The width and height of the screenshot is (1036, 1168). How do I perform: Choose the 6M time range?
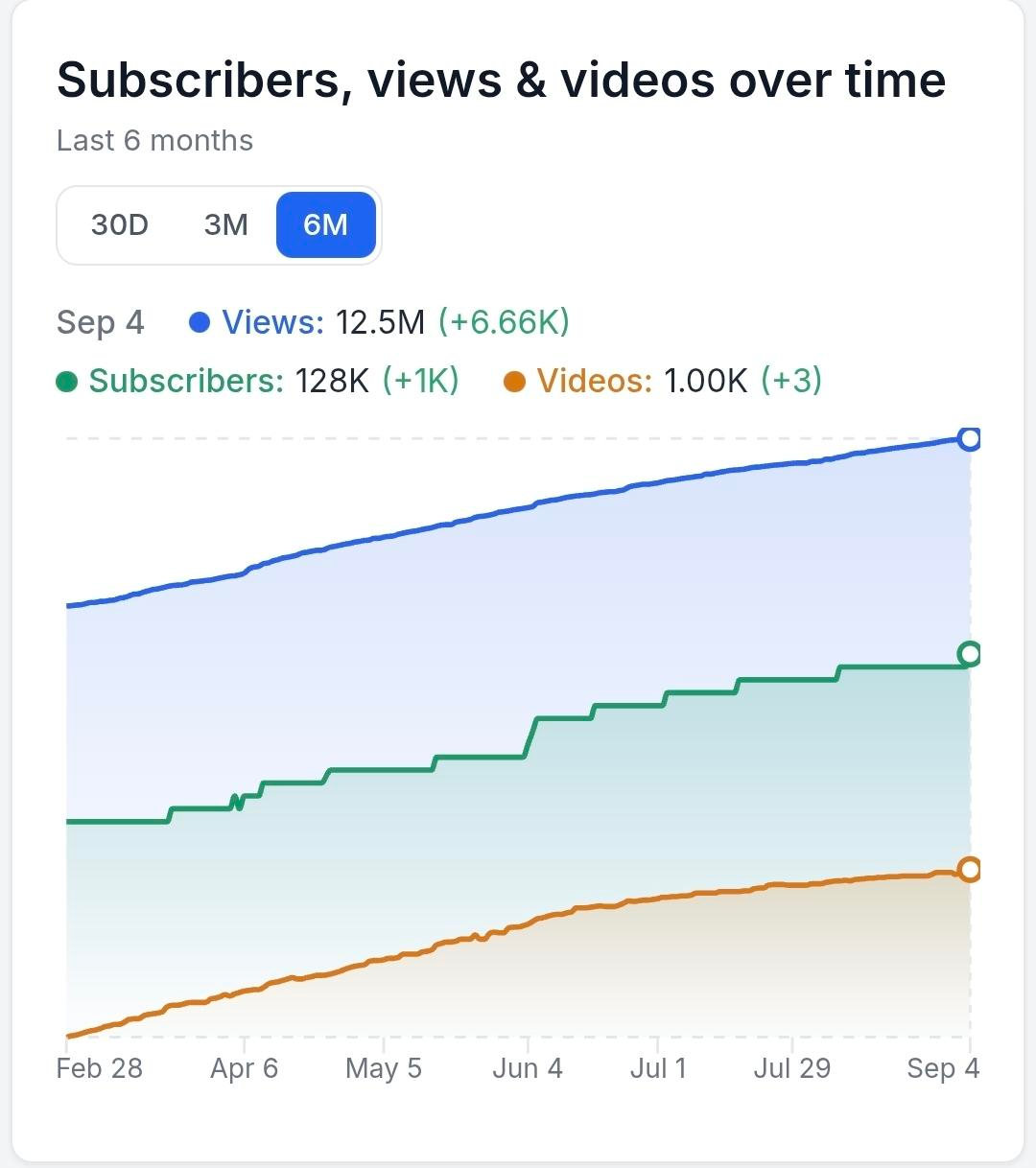325,224
